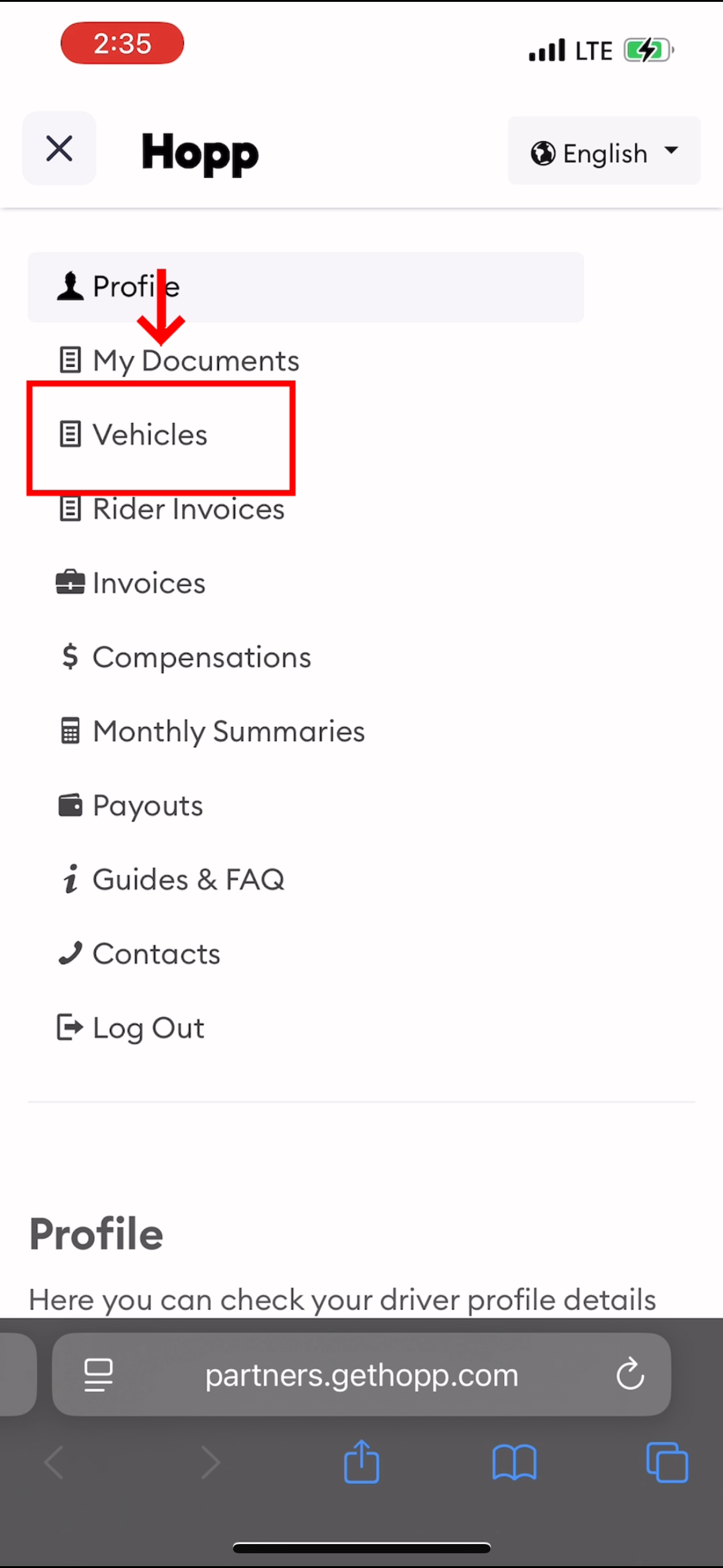Image resolution: width=723 pixels, height=1568 pixels.
Task: Select Compensations from the menu
Action: [x=201, y=658]
